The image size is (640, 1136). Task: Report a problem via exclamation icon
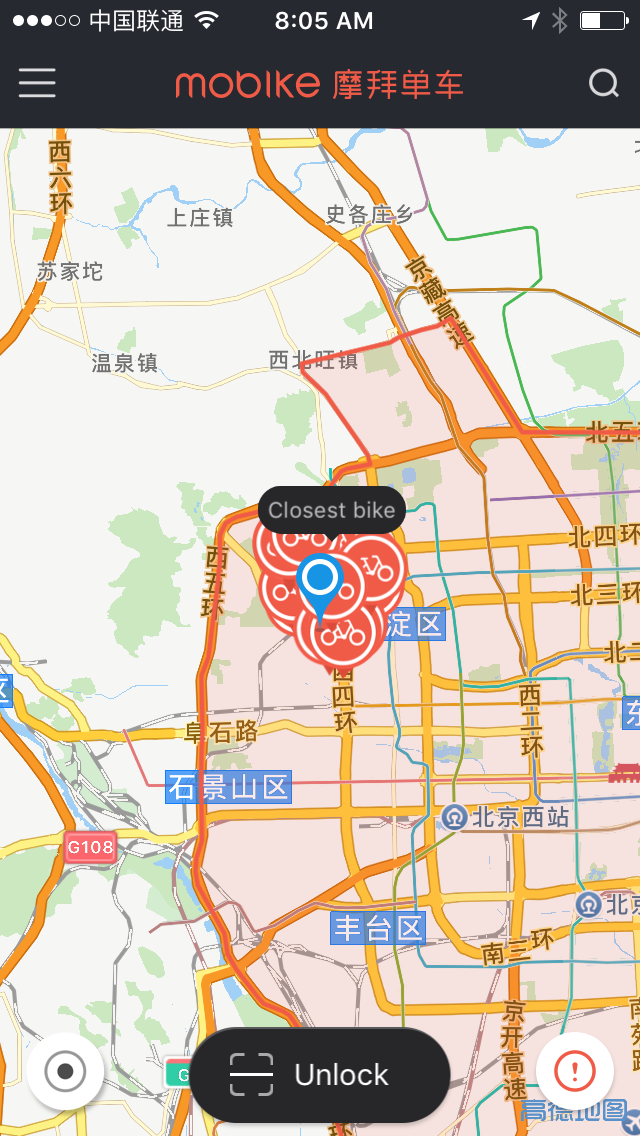[x=575, y=1072]
